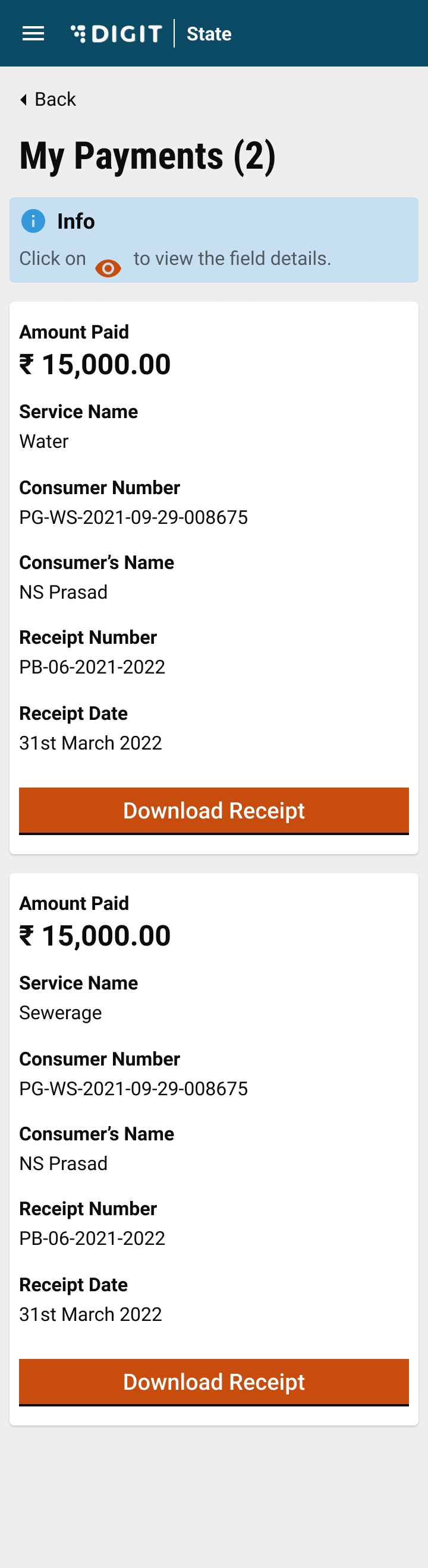Download receipt for Sewerage payment
The height and width of the screenshot is (1568, 428).
click(213, 1381)
